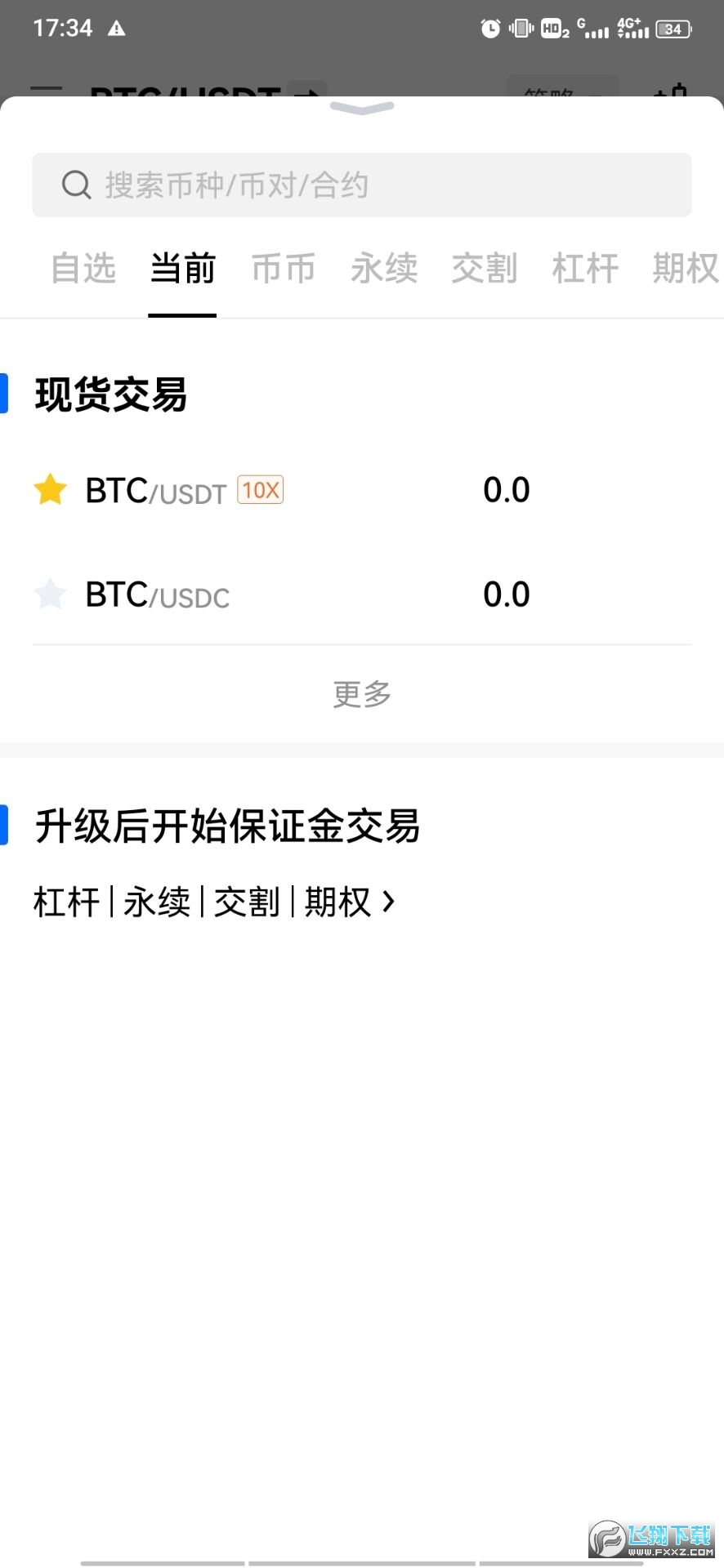
Task: Open the 永续 tab
Action: [383, 269]
